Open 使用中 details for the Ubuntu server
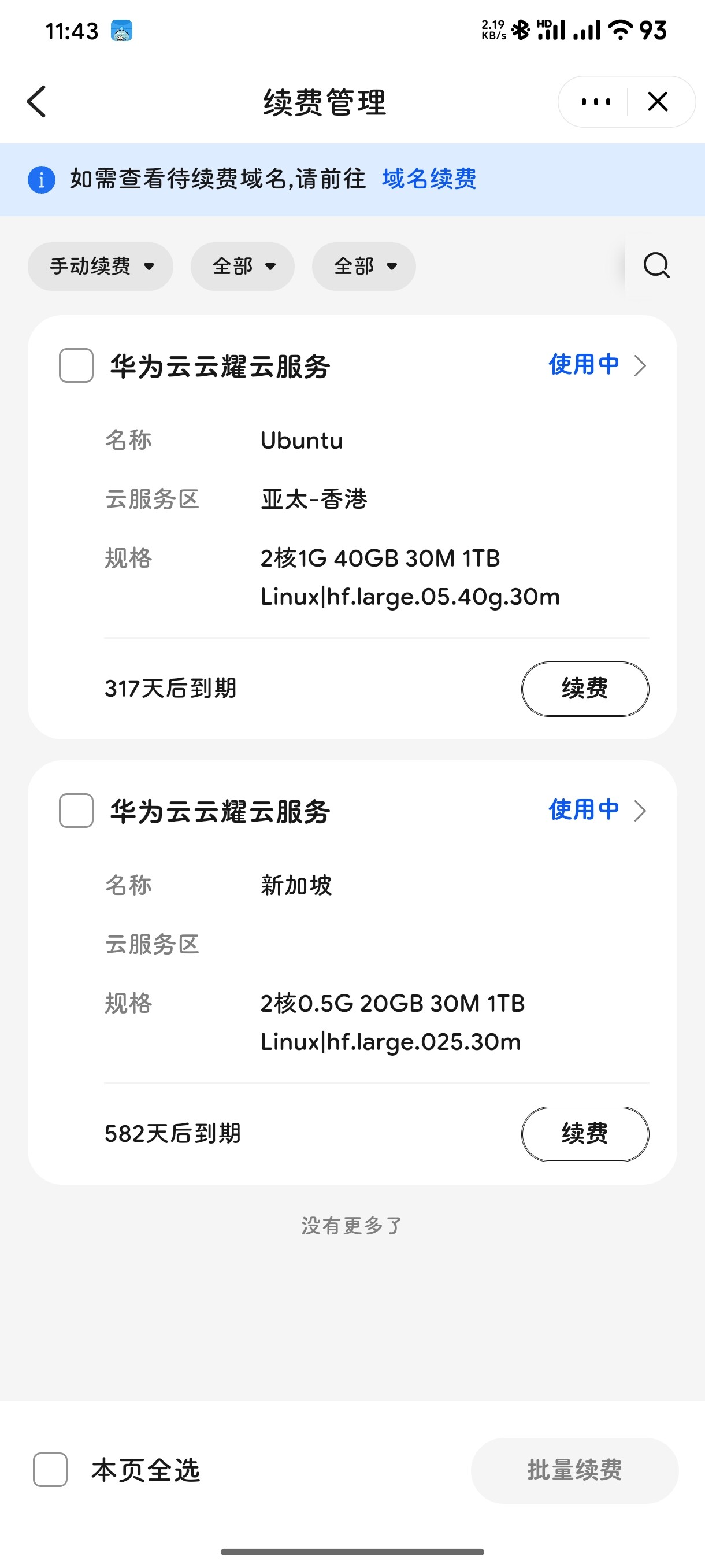Viewport: 705px width, 1568px height. (x=597, y=365)
